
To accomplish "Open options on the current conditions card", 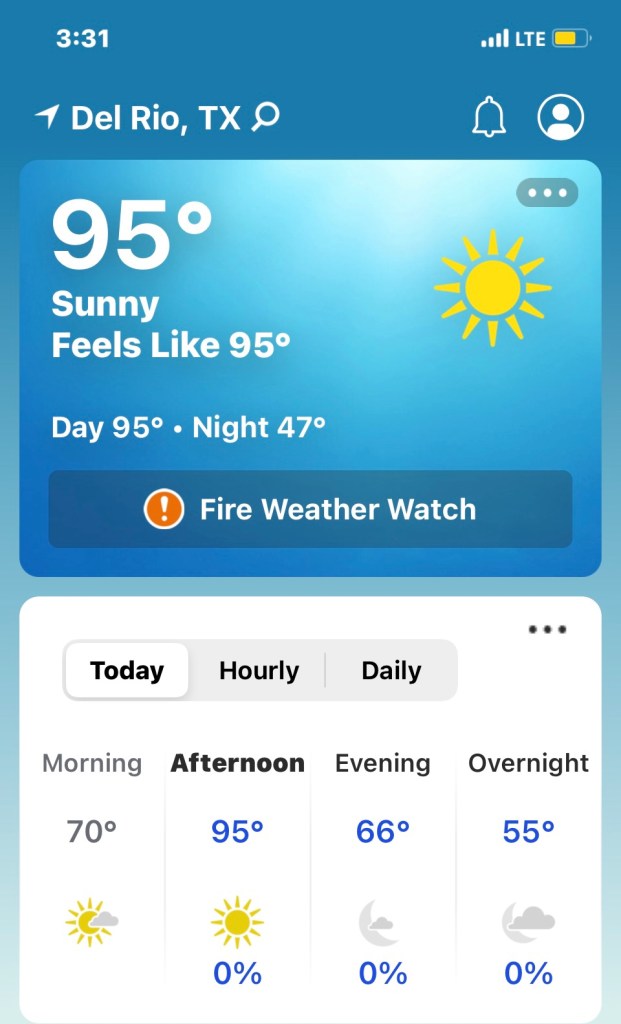I will pos(547,192).
